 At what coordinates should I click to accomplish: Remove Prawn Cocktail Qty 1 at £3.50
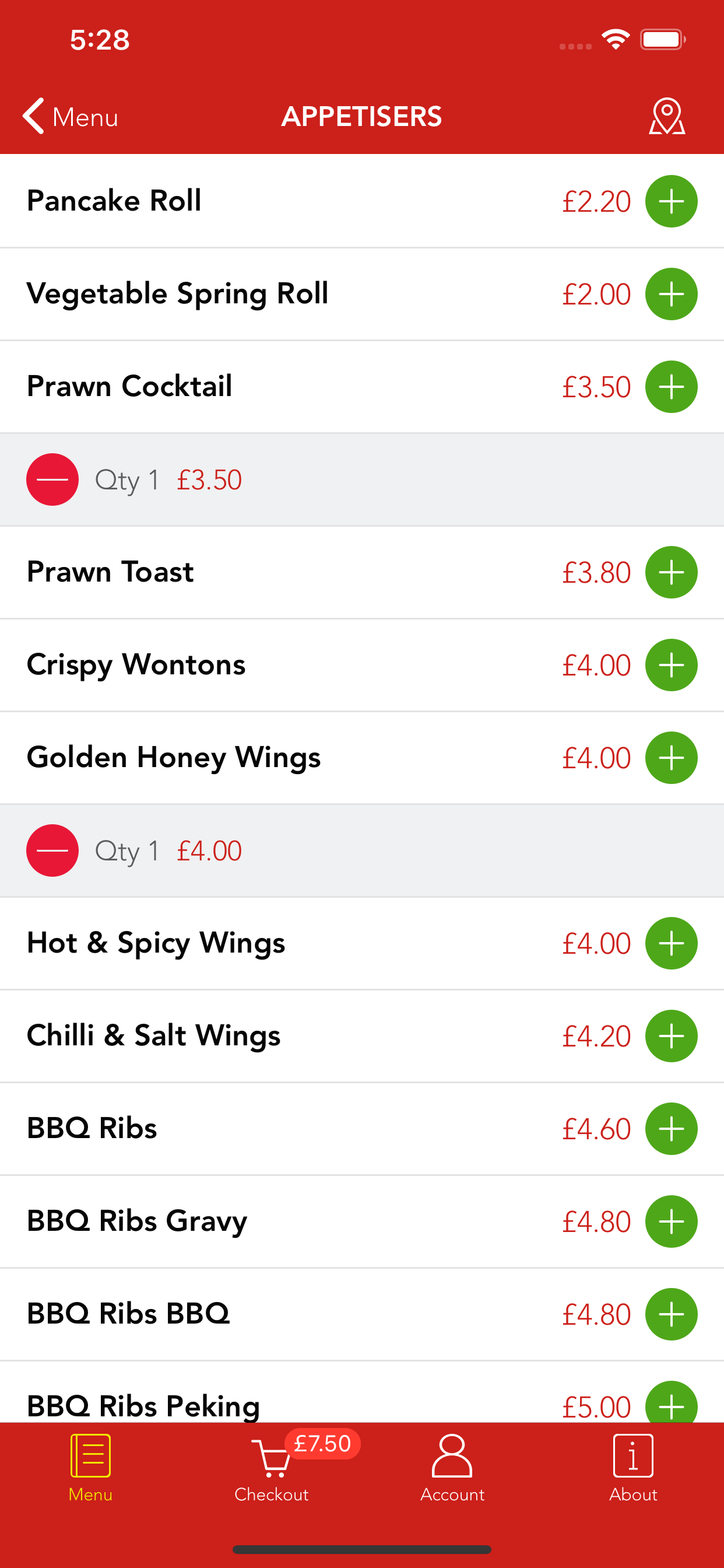click(x=52, y=480)
